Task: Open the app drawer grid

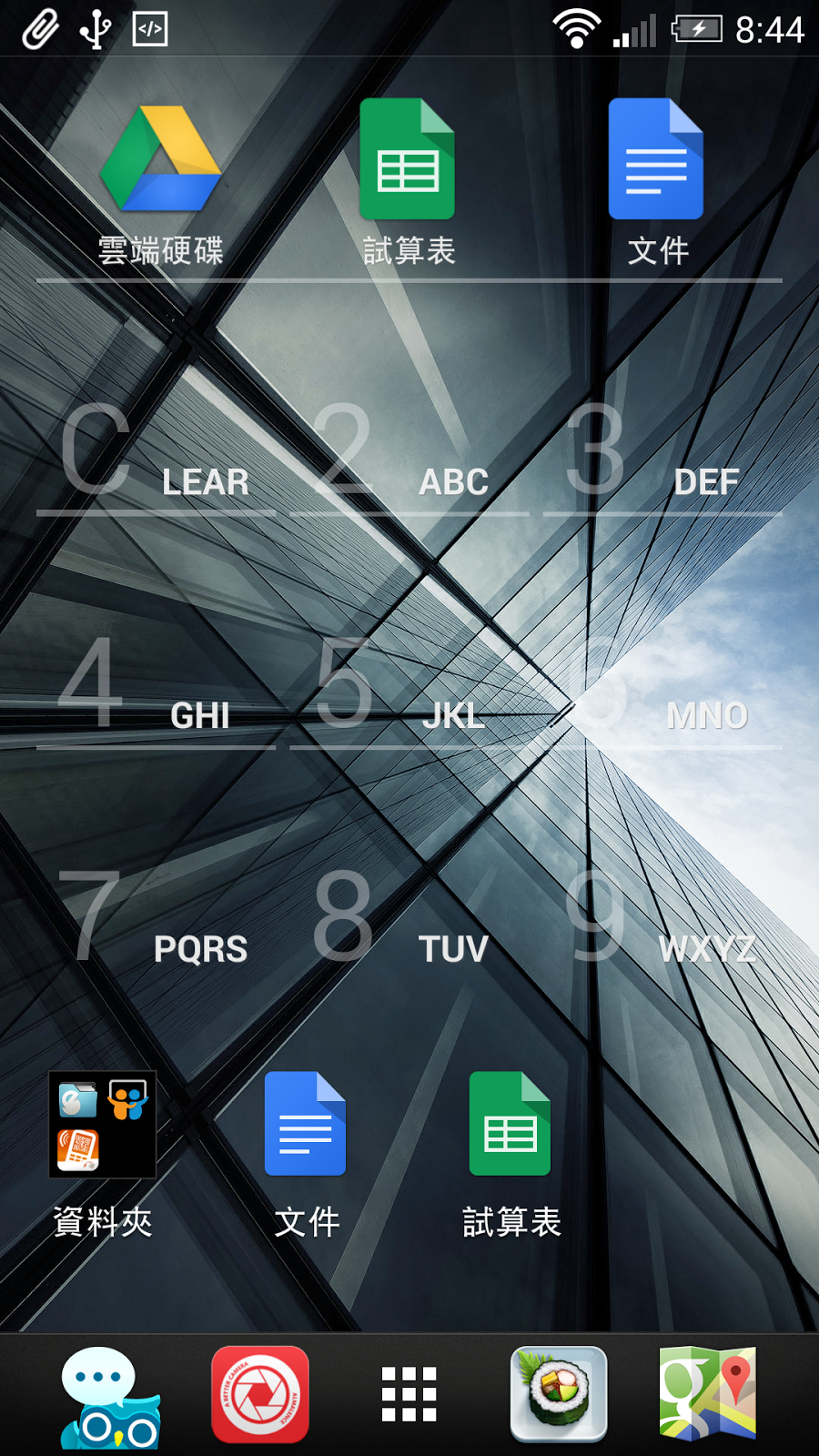Action: tap(409, 1394)
